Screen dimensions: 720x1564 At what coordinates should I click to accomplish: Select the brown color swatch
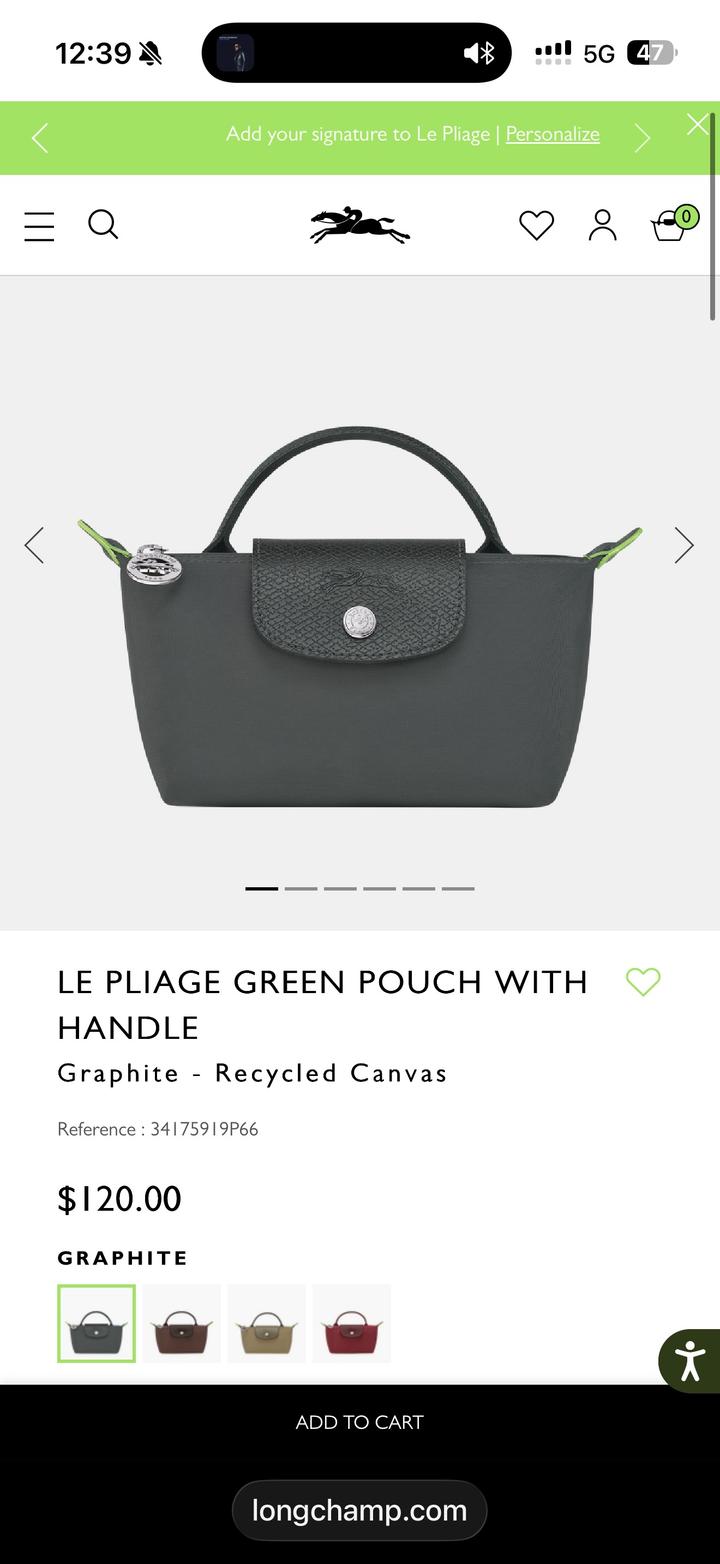coord(181,1323)
